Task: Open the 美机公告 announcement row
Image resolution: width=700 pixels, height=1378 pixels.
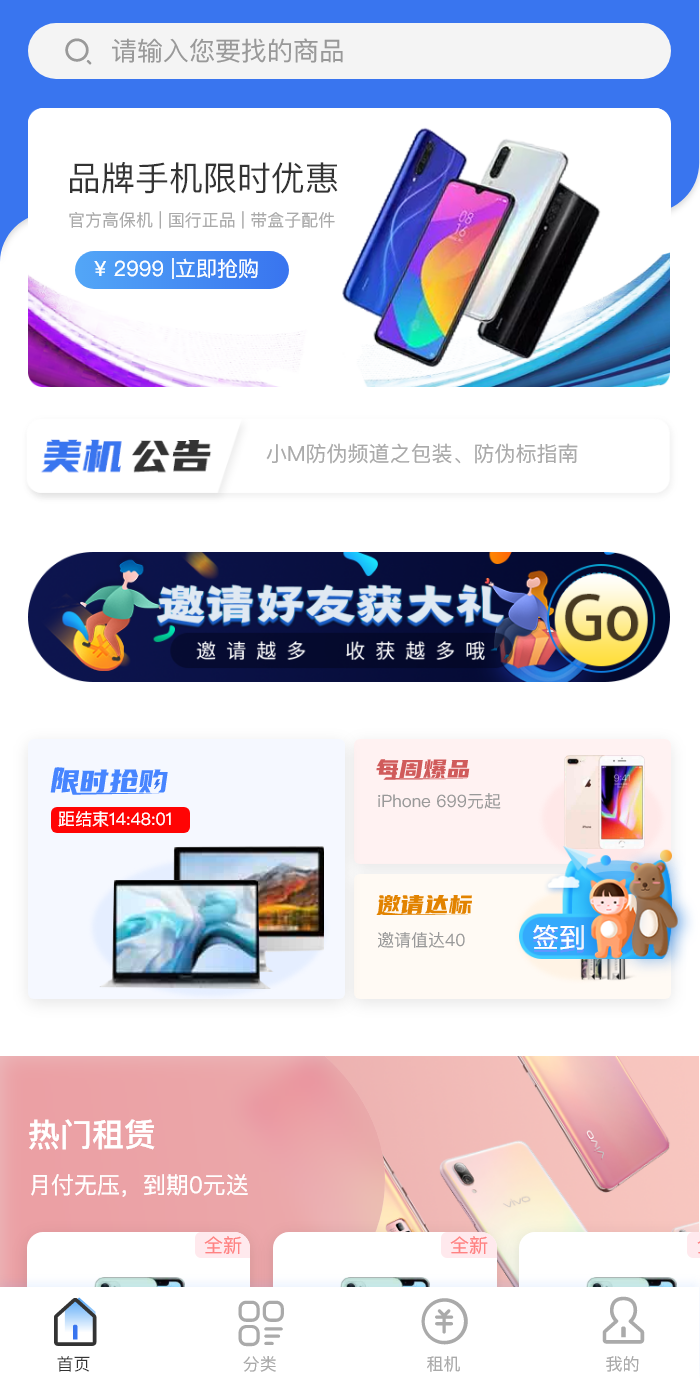Action: [x=348, y=455]
